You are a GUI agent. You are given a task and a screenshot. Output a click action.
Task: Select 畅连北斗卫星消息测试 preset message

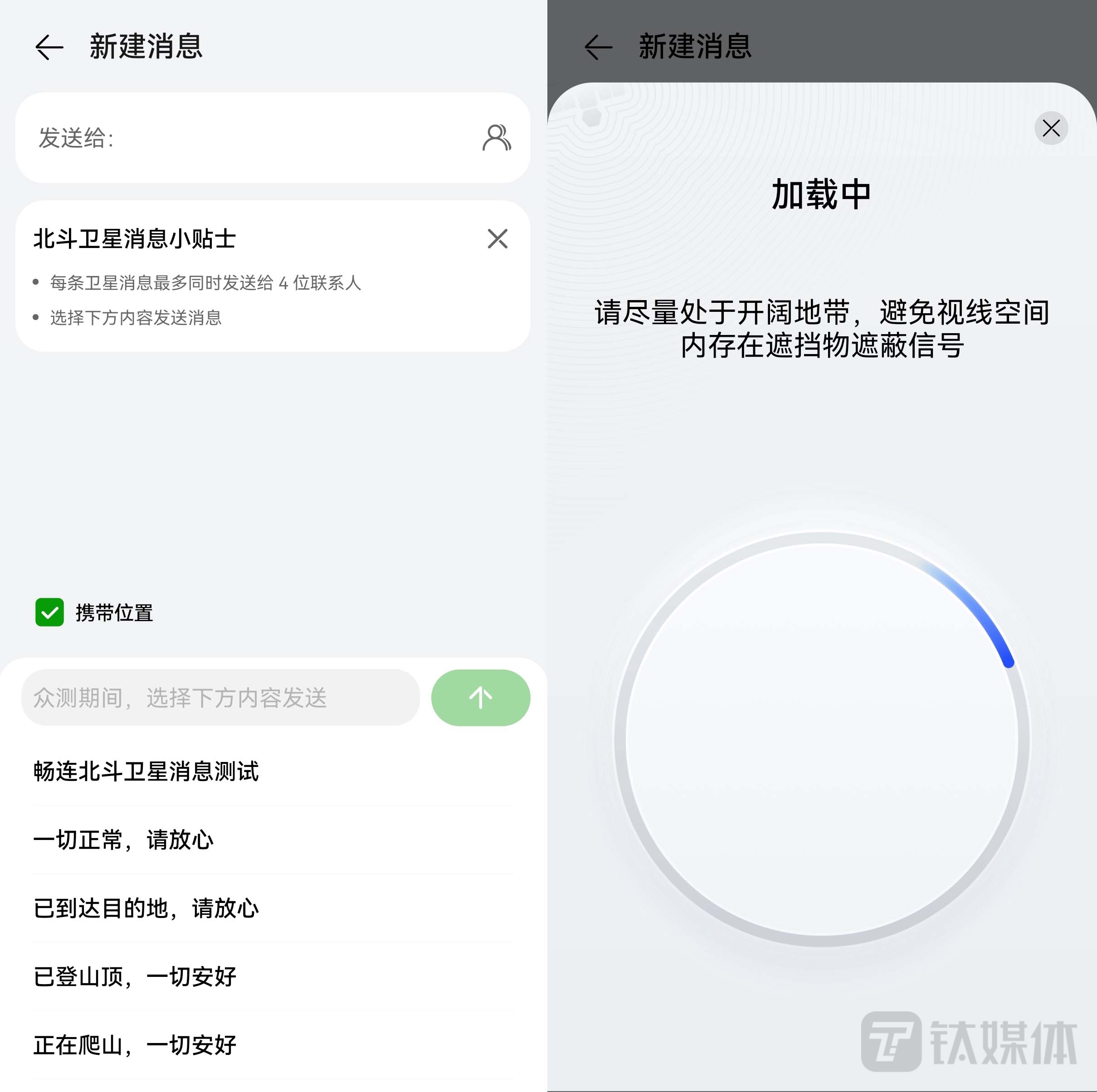tap(146, 772)
